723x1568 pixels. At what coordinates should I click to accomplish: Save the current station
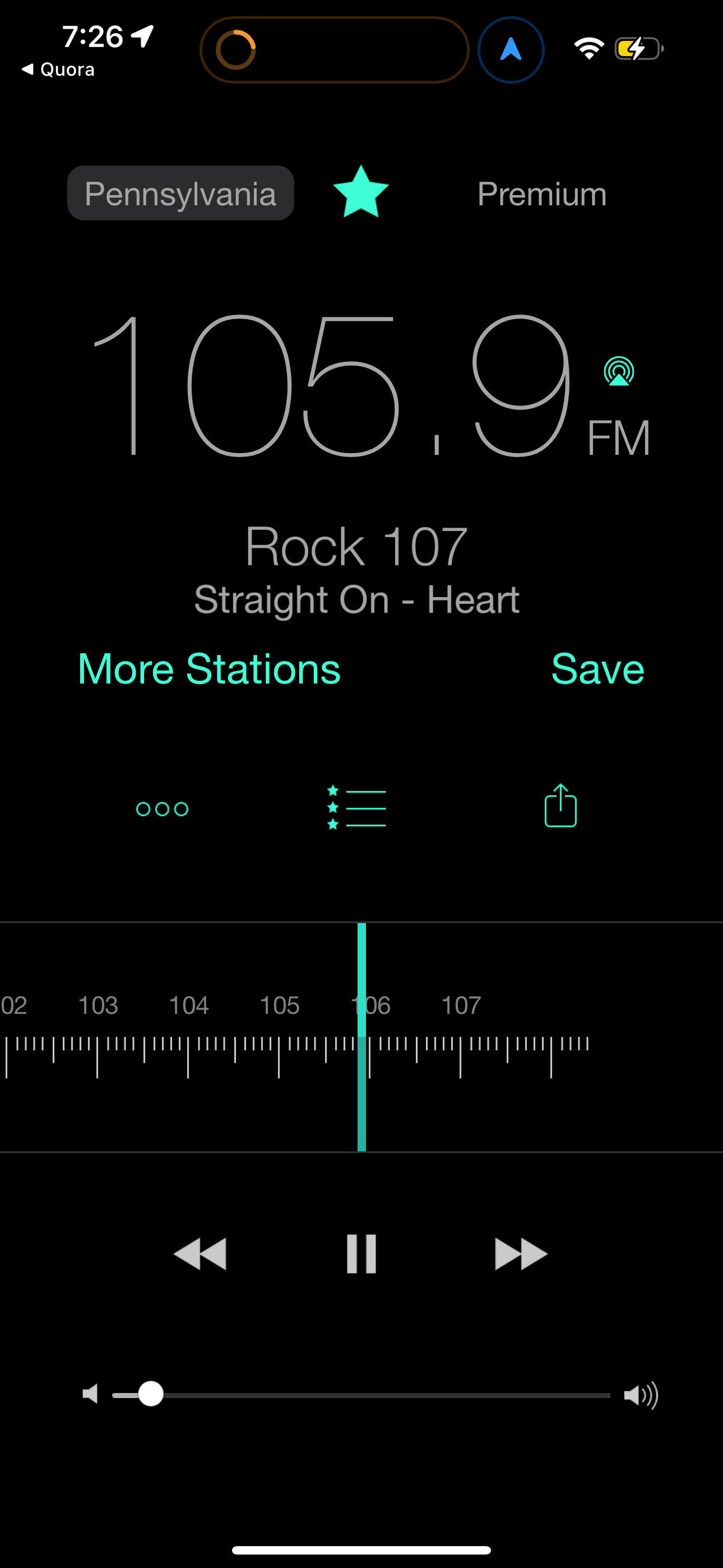point(597,667)
